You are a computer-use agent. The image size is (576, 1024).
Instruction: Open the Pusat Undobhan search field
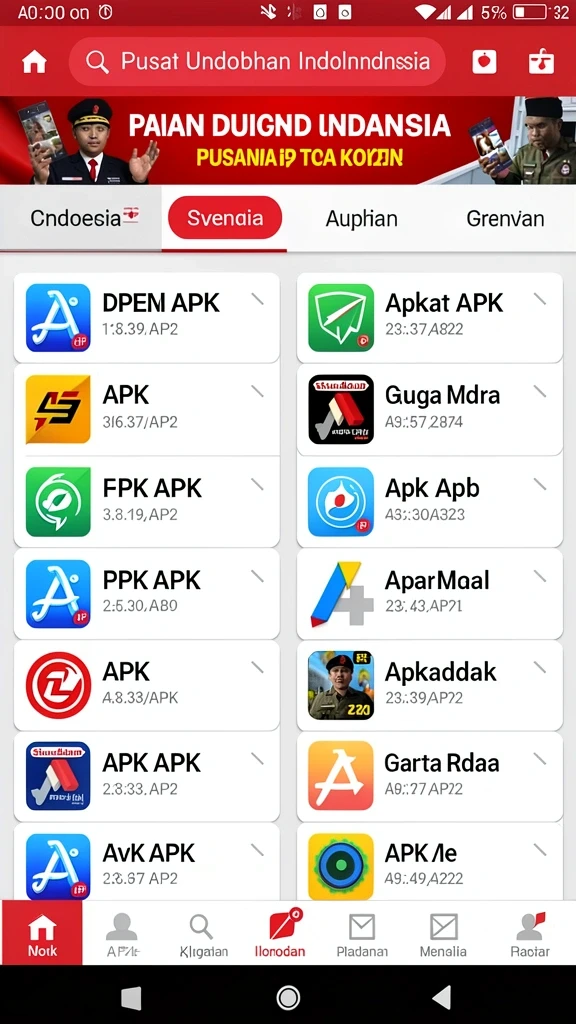tap(257, 62)
